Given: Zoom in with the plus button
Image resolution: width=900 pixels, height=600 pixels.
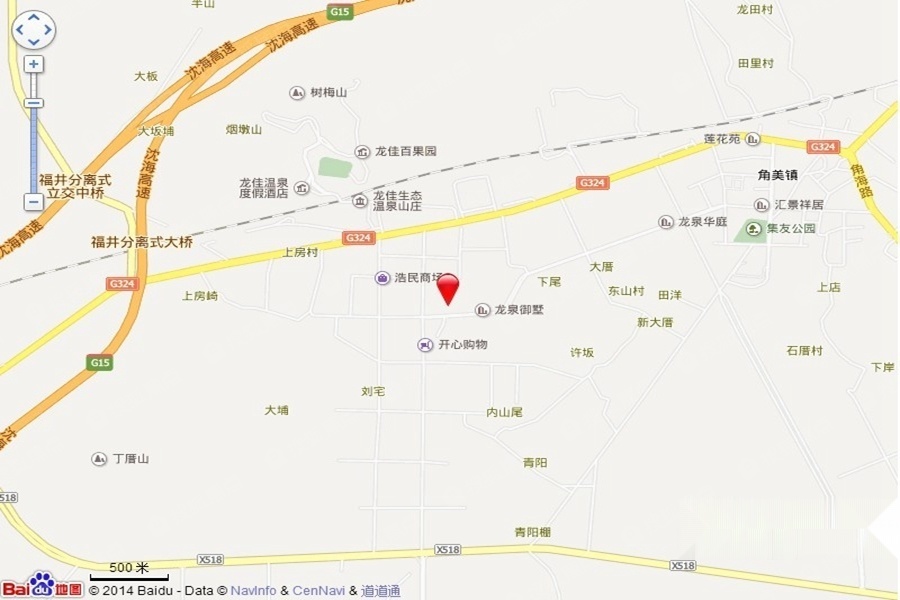Looking at the screenshot, I should (x=34, y=64).
